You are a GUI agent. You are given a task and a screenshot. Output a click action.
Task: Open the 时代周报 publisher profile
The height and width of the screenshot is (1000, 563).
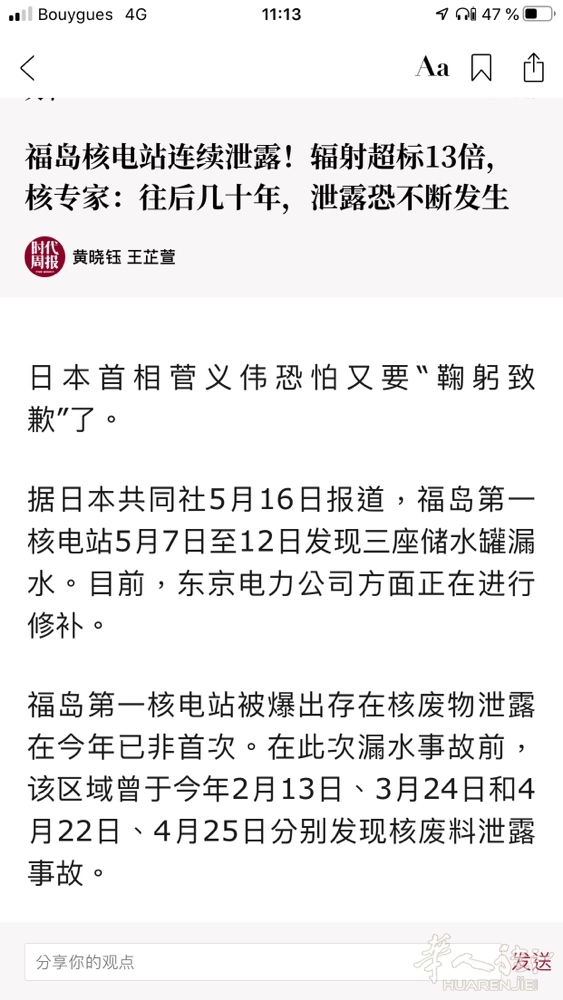(45, 256)
